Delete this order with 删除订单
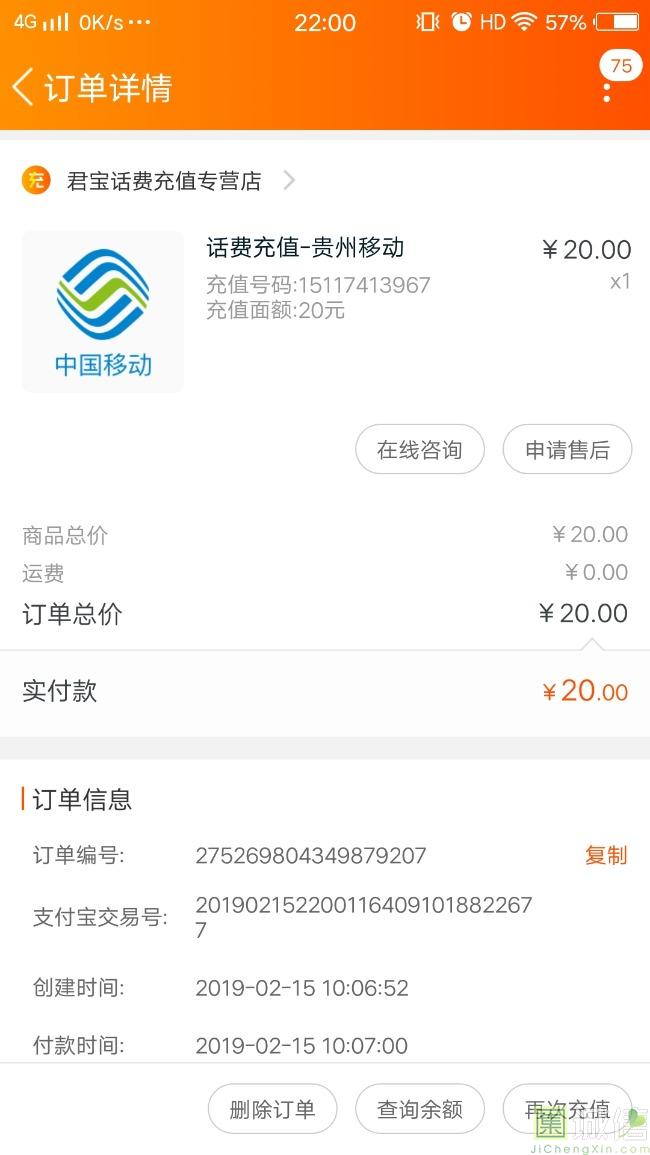 click(272, 1109)
